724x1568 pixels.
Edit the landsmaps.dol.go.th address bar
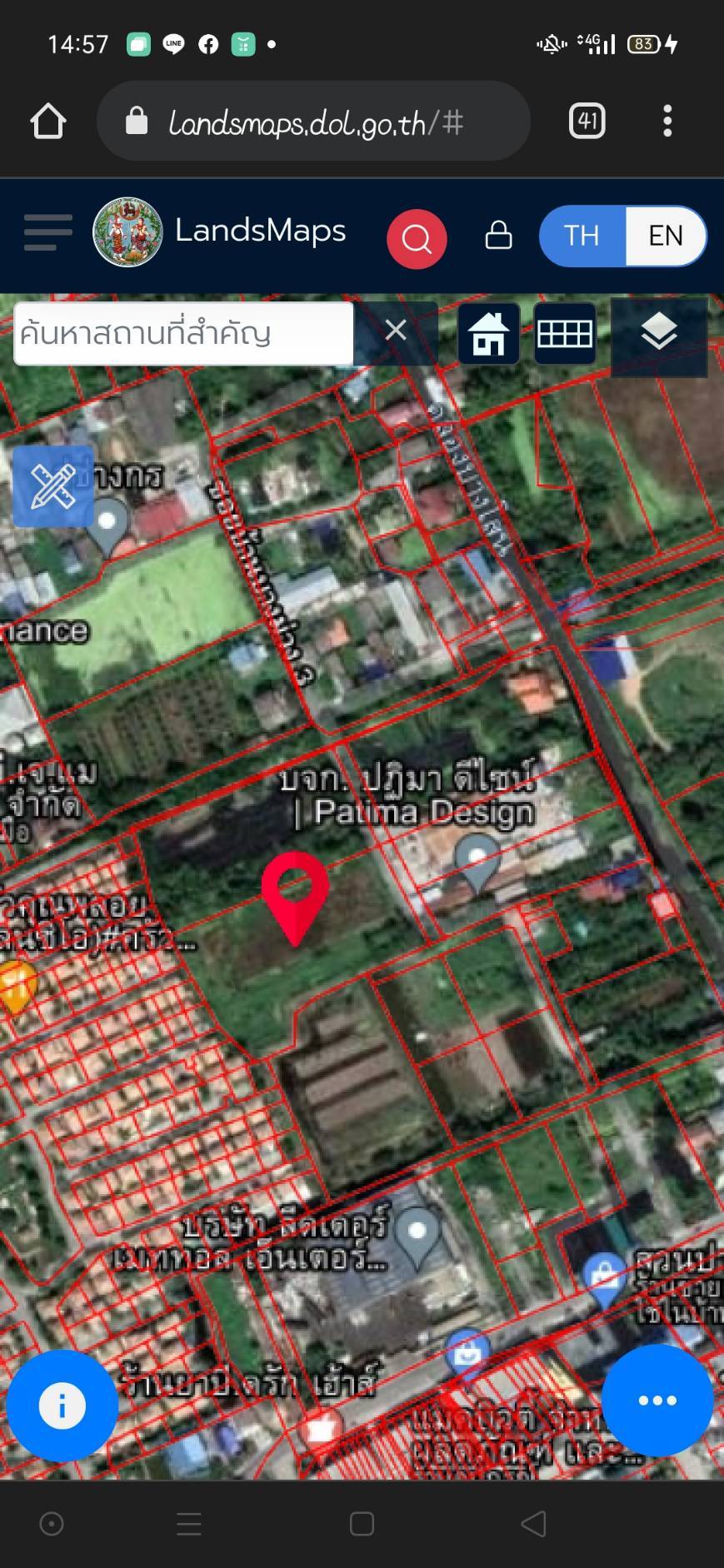[x=314, y=122]
